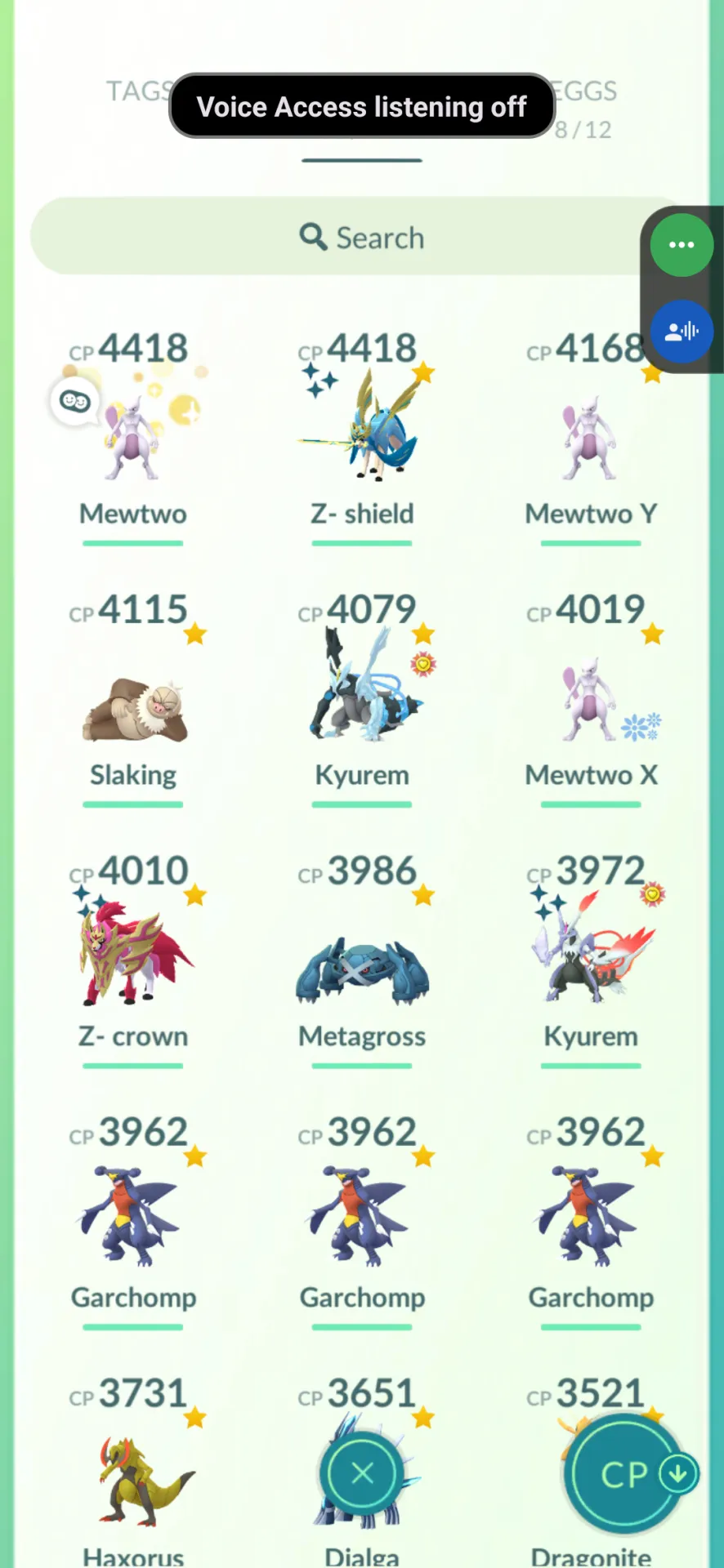Open the CP 4079 Kyurem

pyautogui.click(x=362, y=699)
